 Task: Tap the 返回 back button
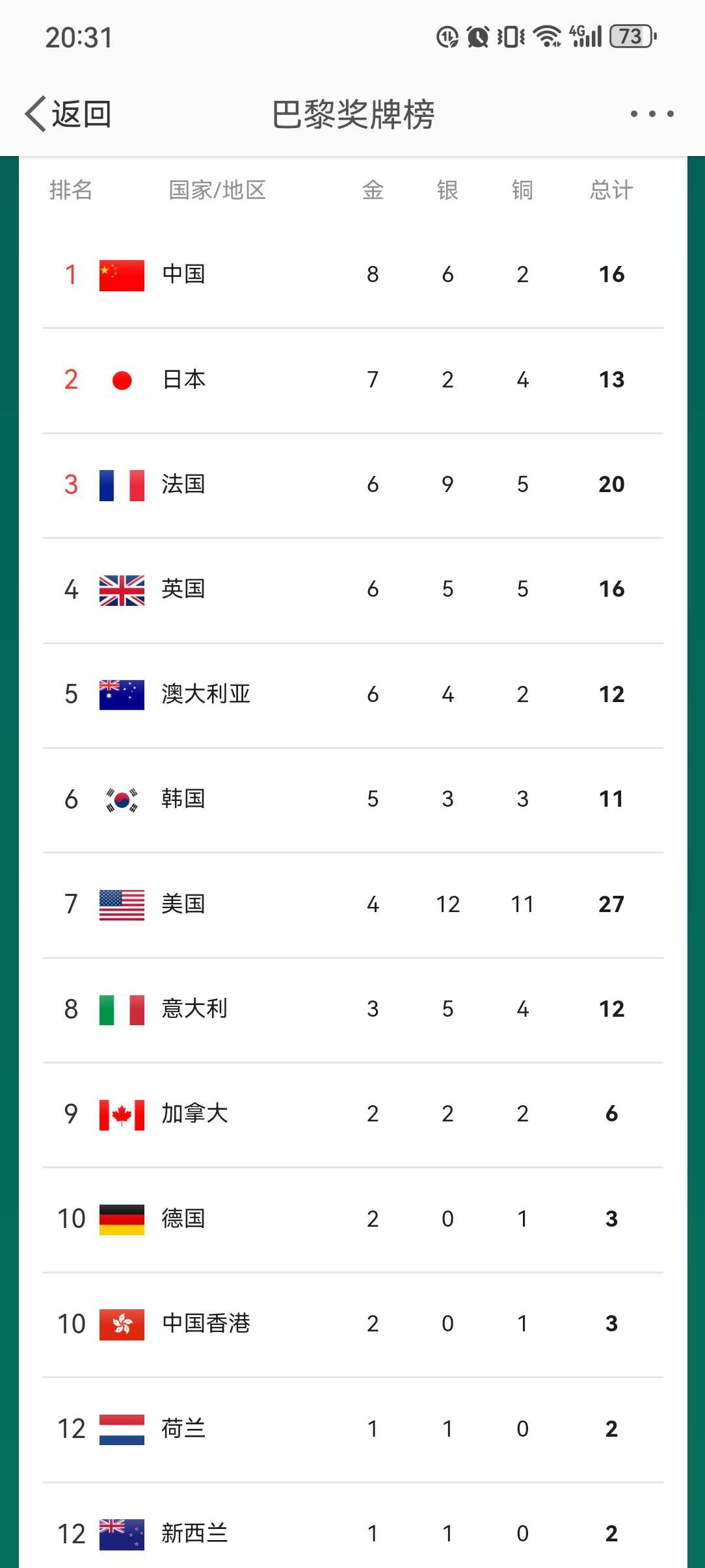68,114
